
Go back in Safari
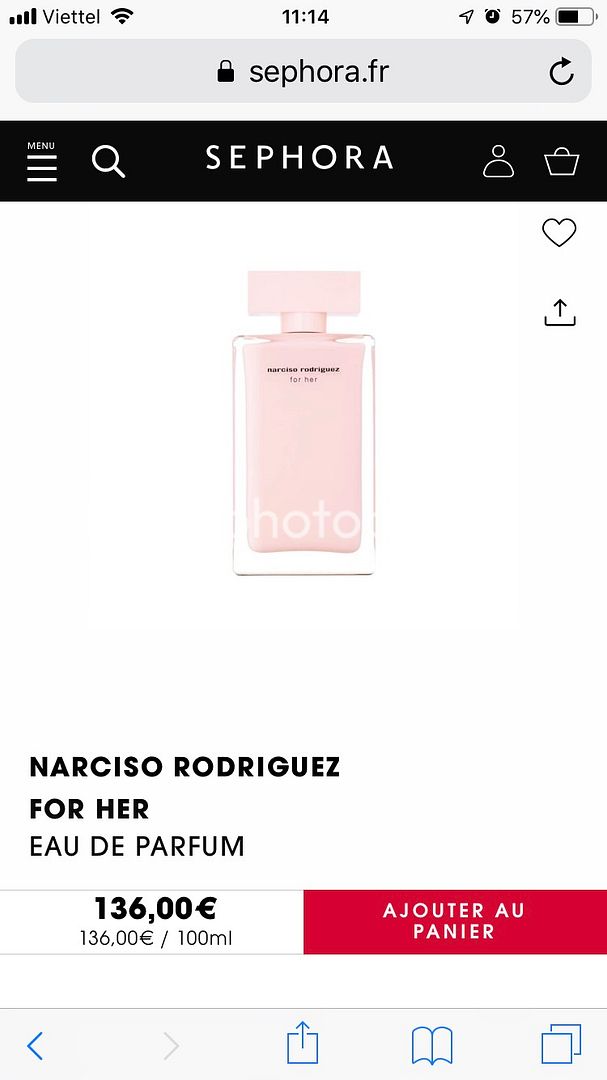tap(35, 1046)
